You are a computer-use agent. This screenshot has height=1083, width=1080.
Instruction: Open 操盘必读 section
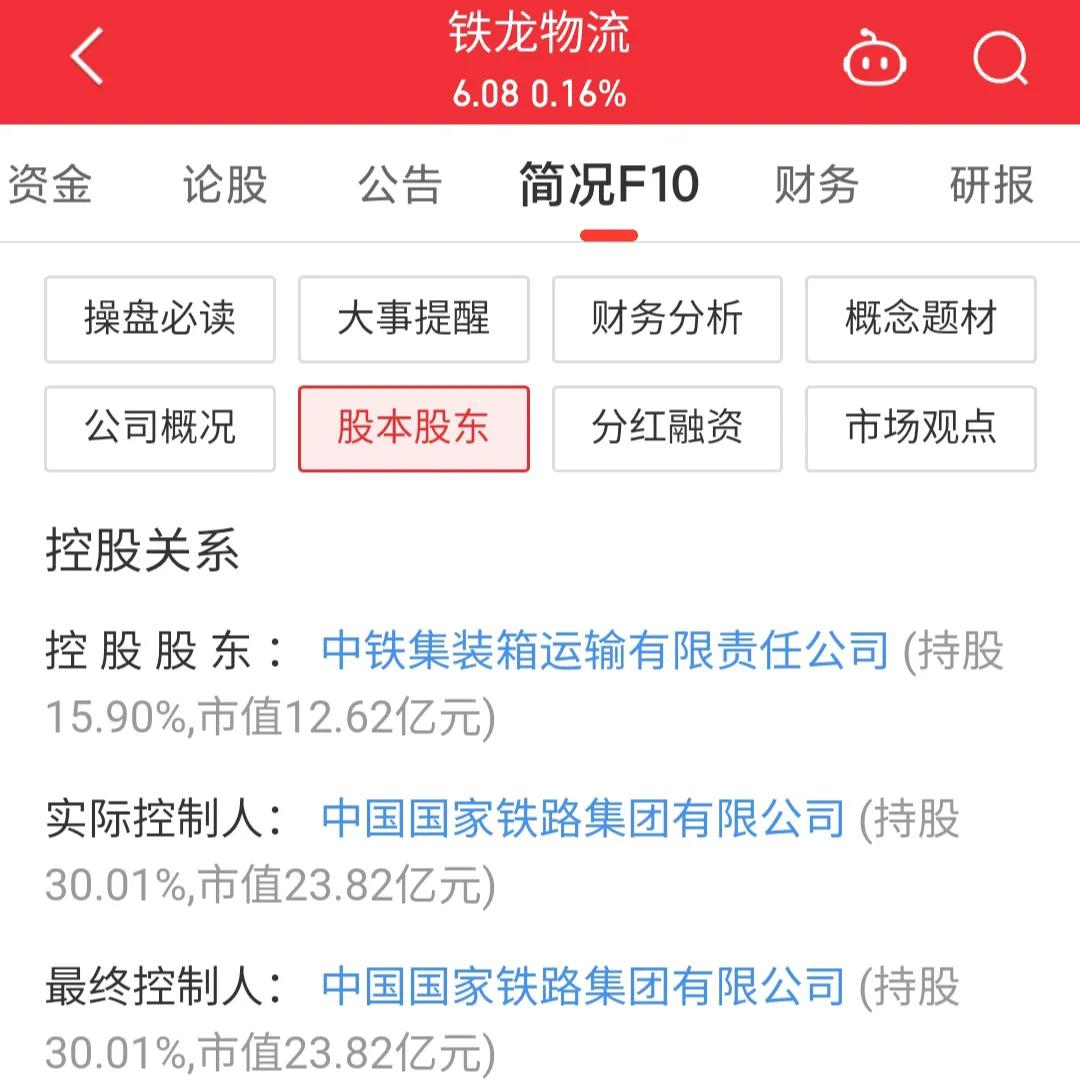pos(159,320)
